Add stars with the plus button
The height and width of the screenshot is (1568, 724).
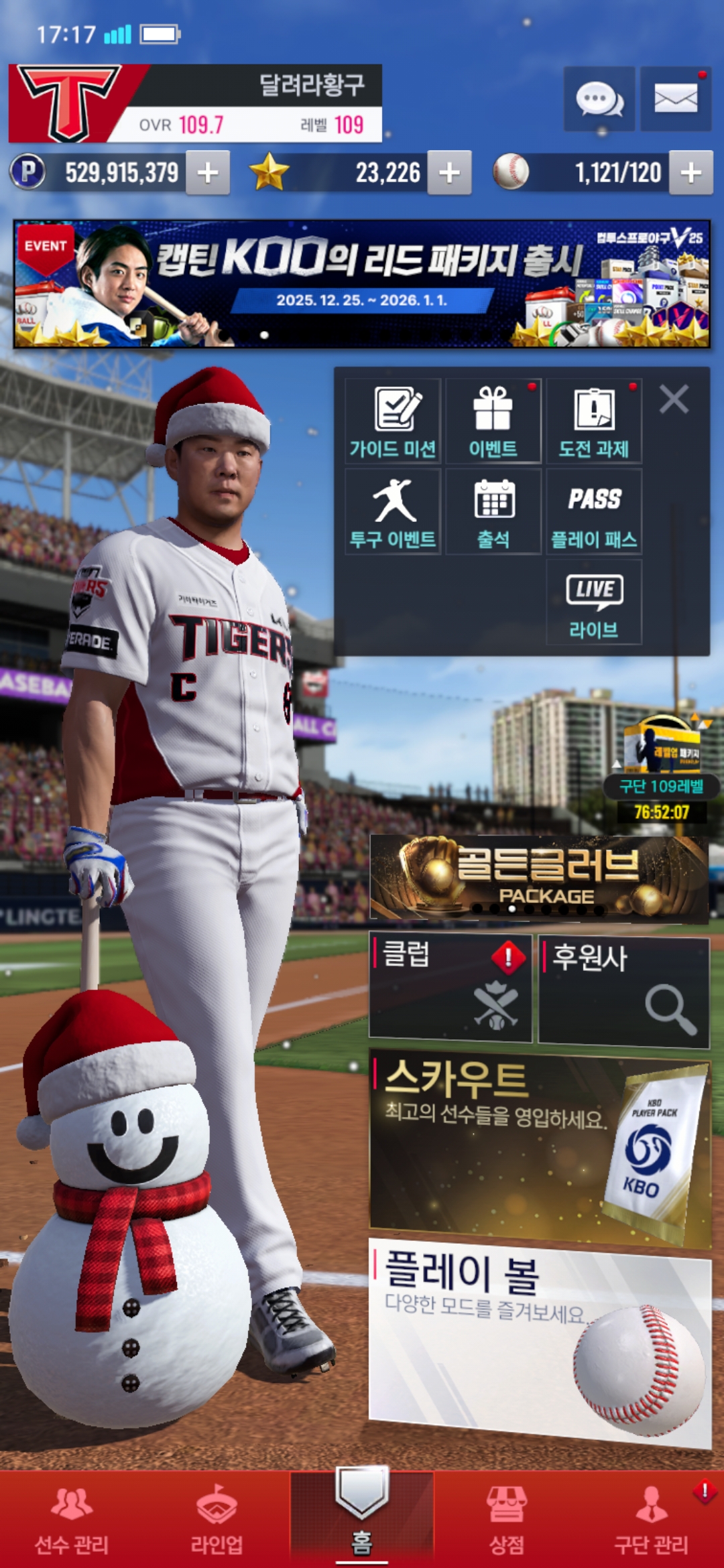pyautogui.click(x=449, y=173)
